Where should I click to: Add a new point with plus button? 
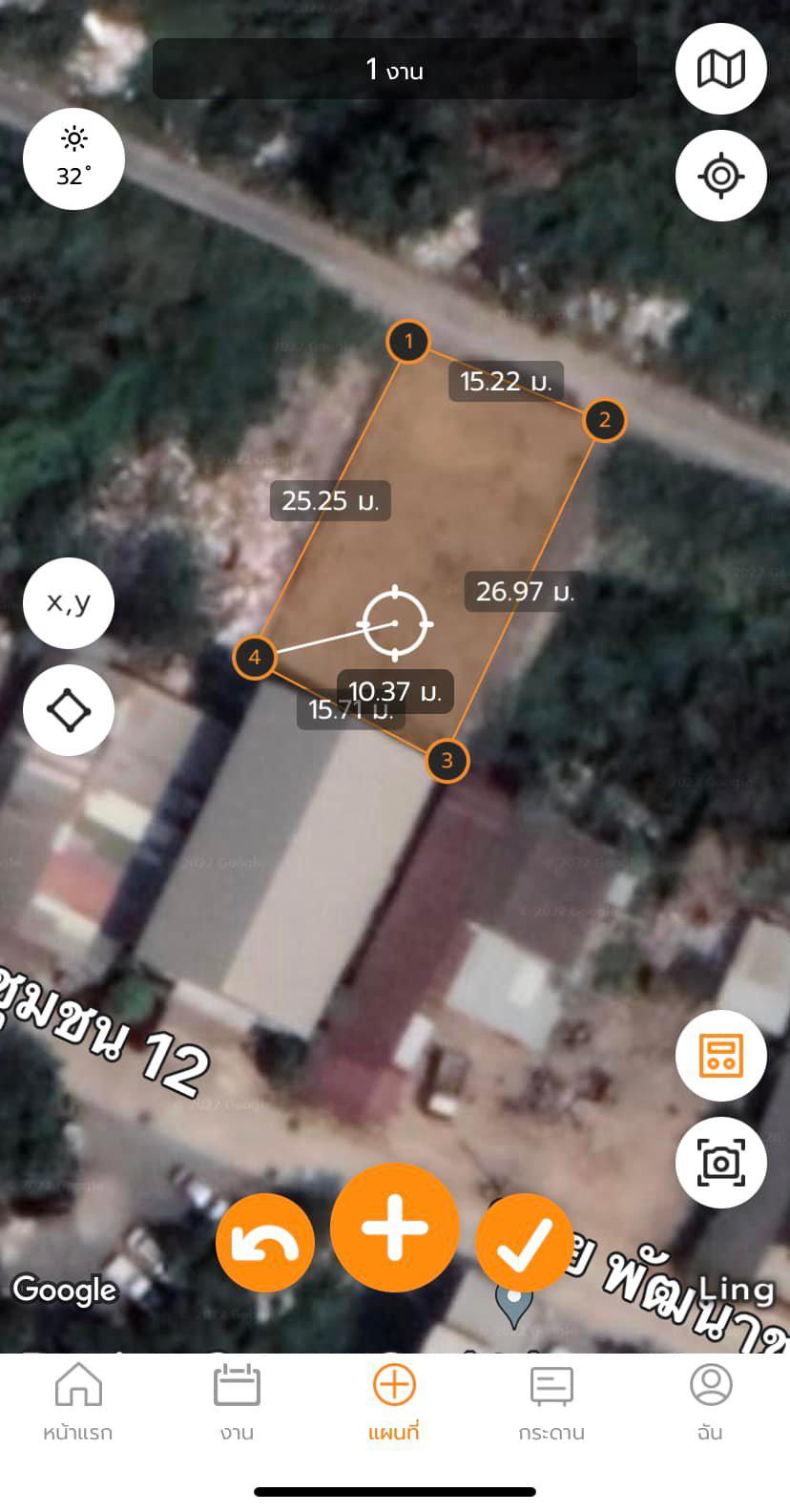[x=395, y=1228]
